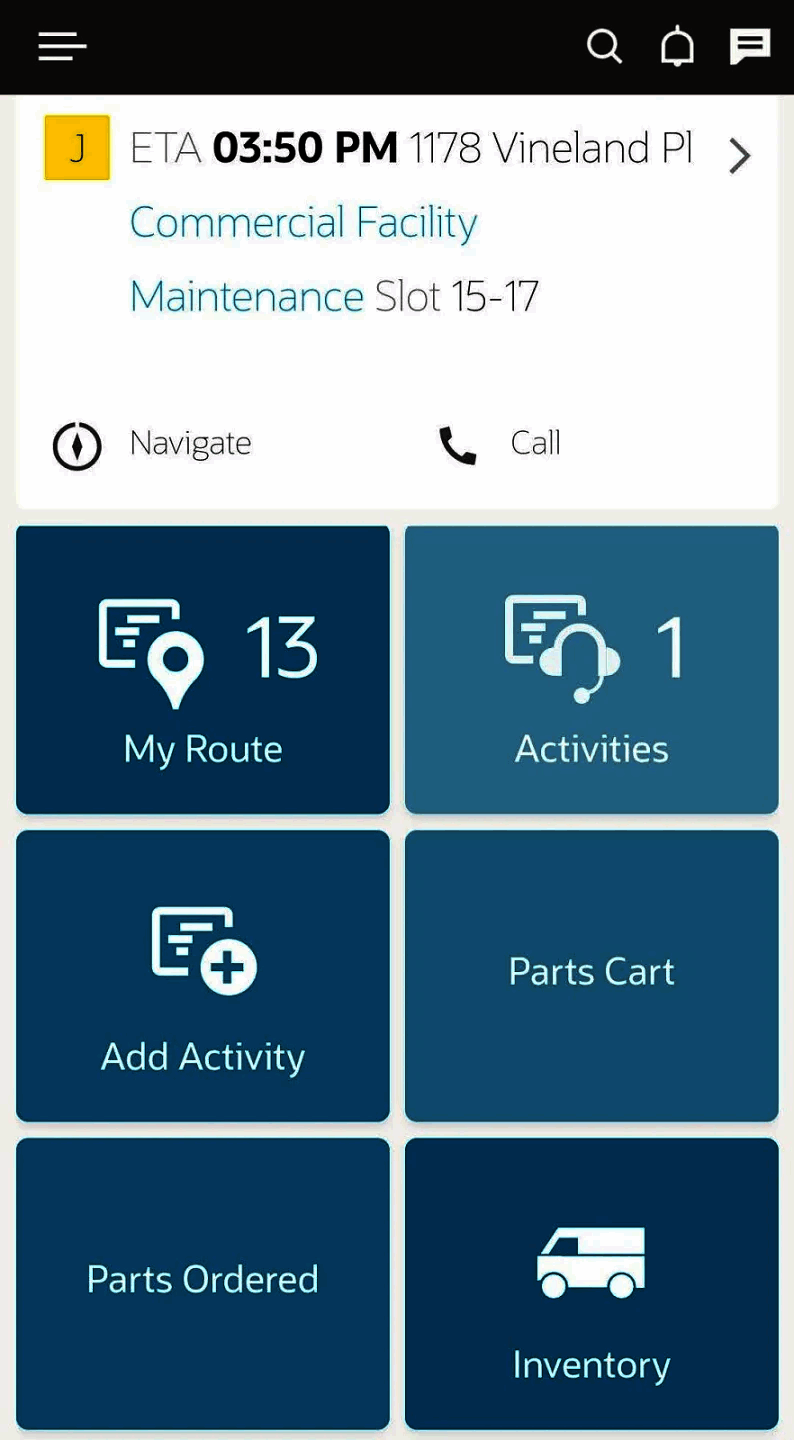This screenshot has width=794, height=1440.
Task: Select the Add Activity tile
Action: 203,976
